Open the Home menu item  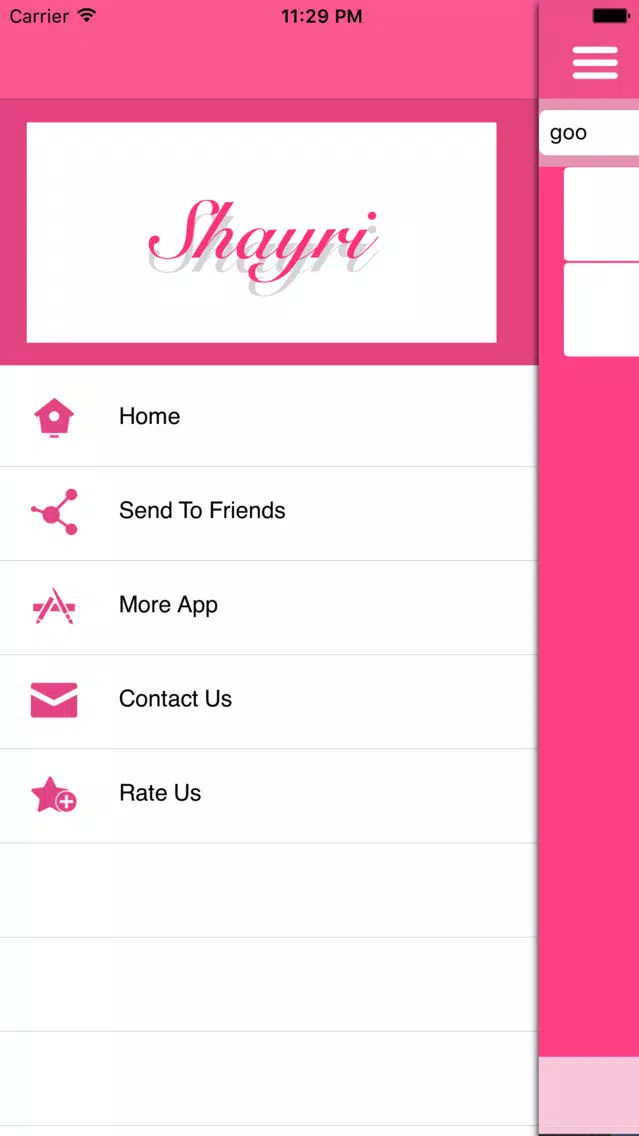[x=150, y=417]
